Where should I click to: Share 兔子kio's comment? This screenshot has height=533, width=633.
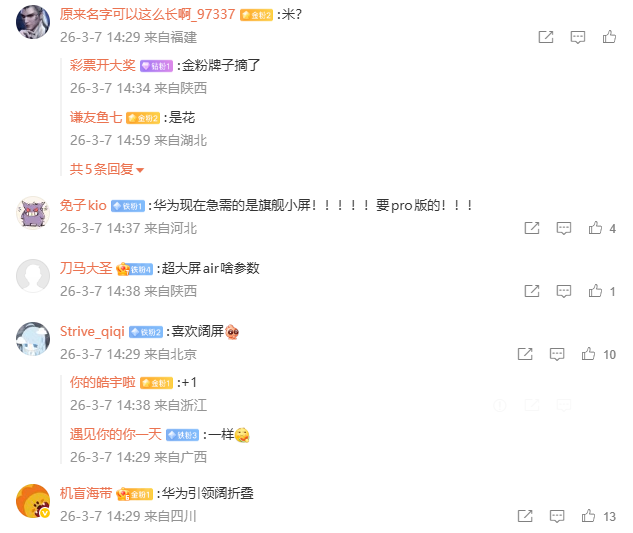click(532, 228)
